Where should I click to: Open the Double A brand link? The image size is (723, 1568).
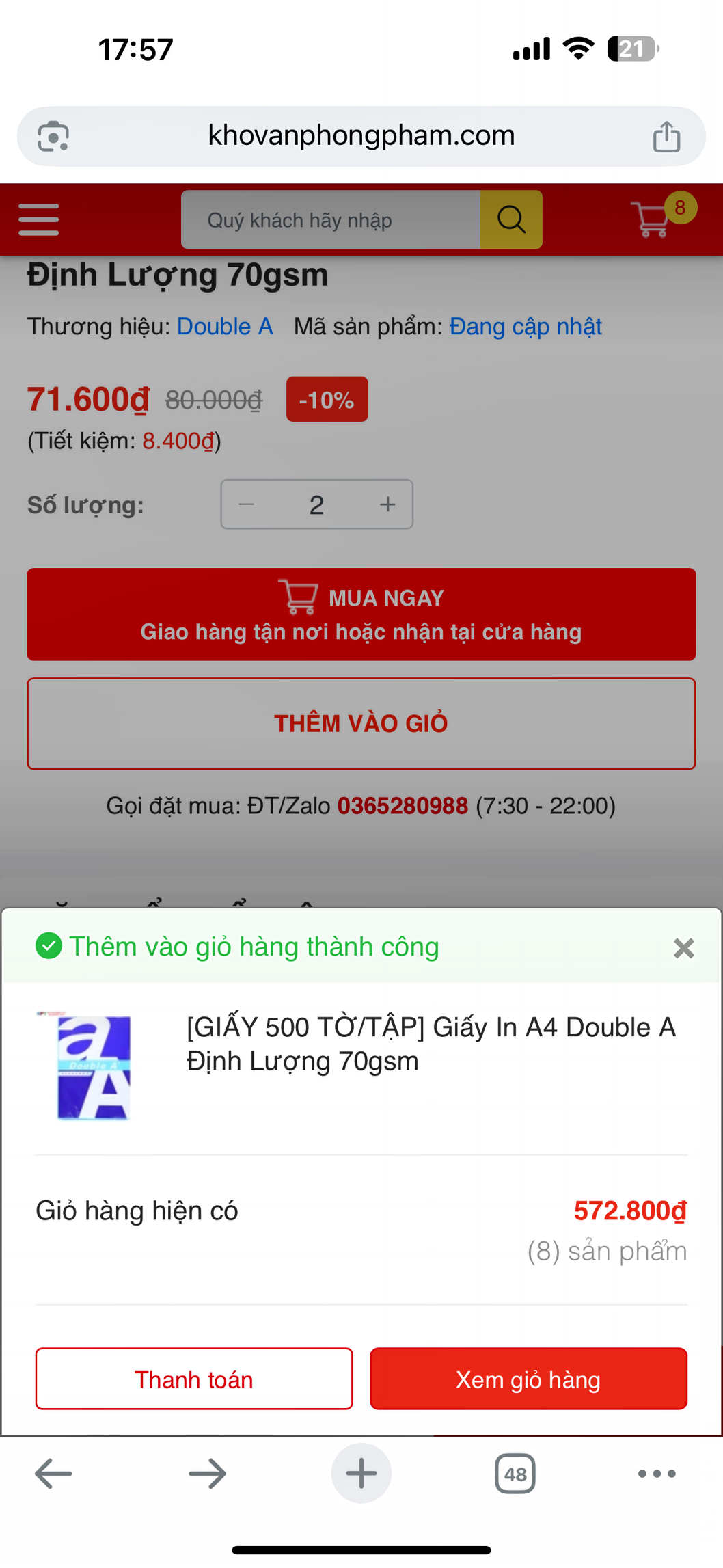tap(225, 327)
